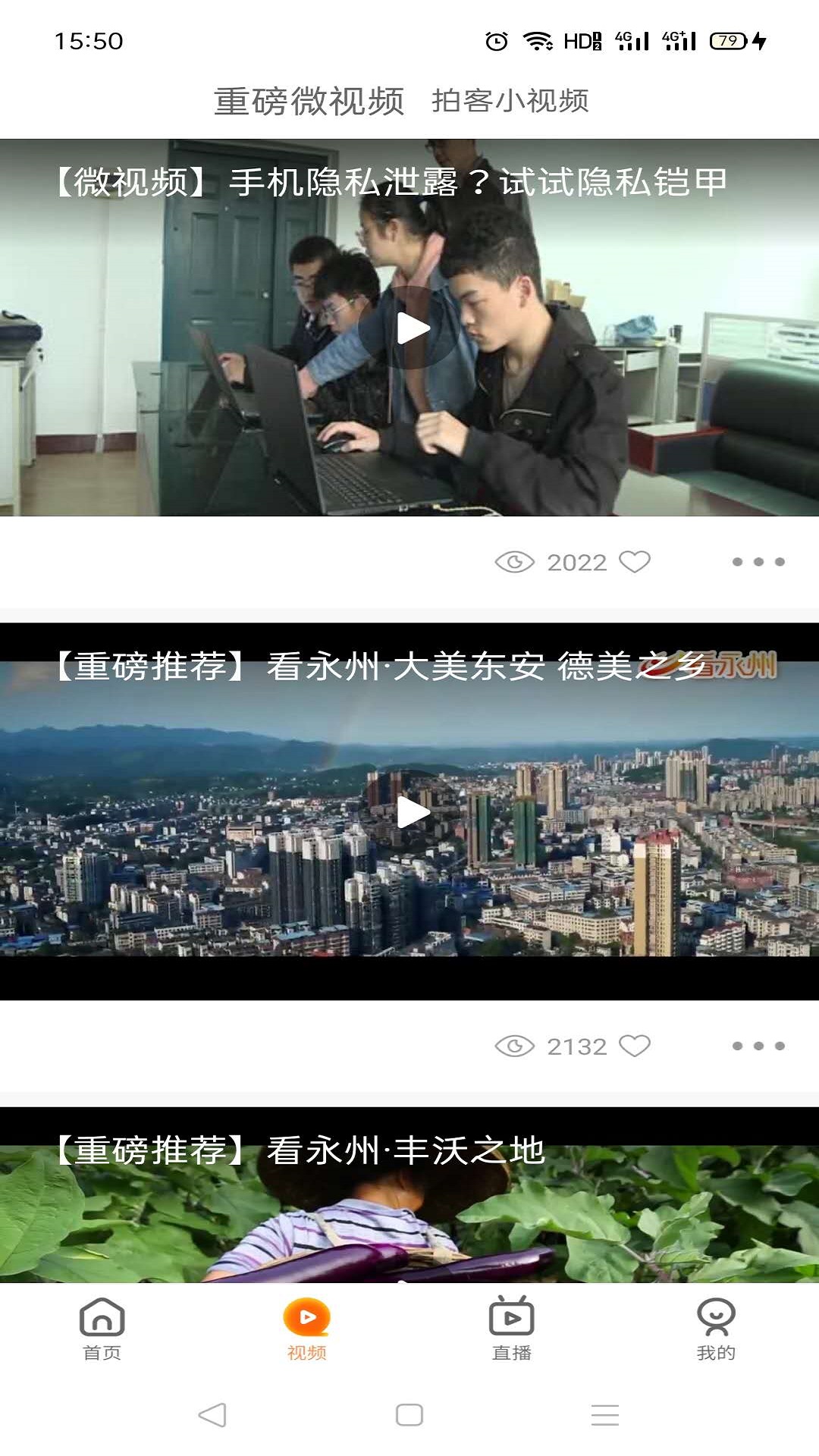Open the system recent apps menu
The height and width of the screenshot is (1456, 819).
(x=605, y=1415)
